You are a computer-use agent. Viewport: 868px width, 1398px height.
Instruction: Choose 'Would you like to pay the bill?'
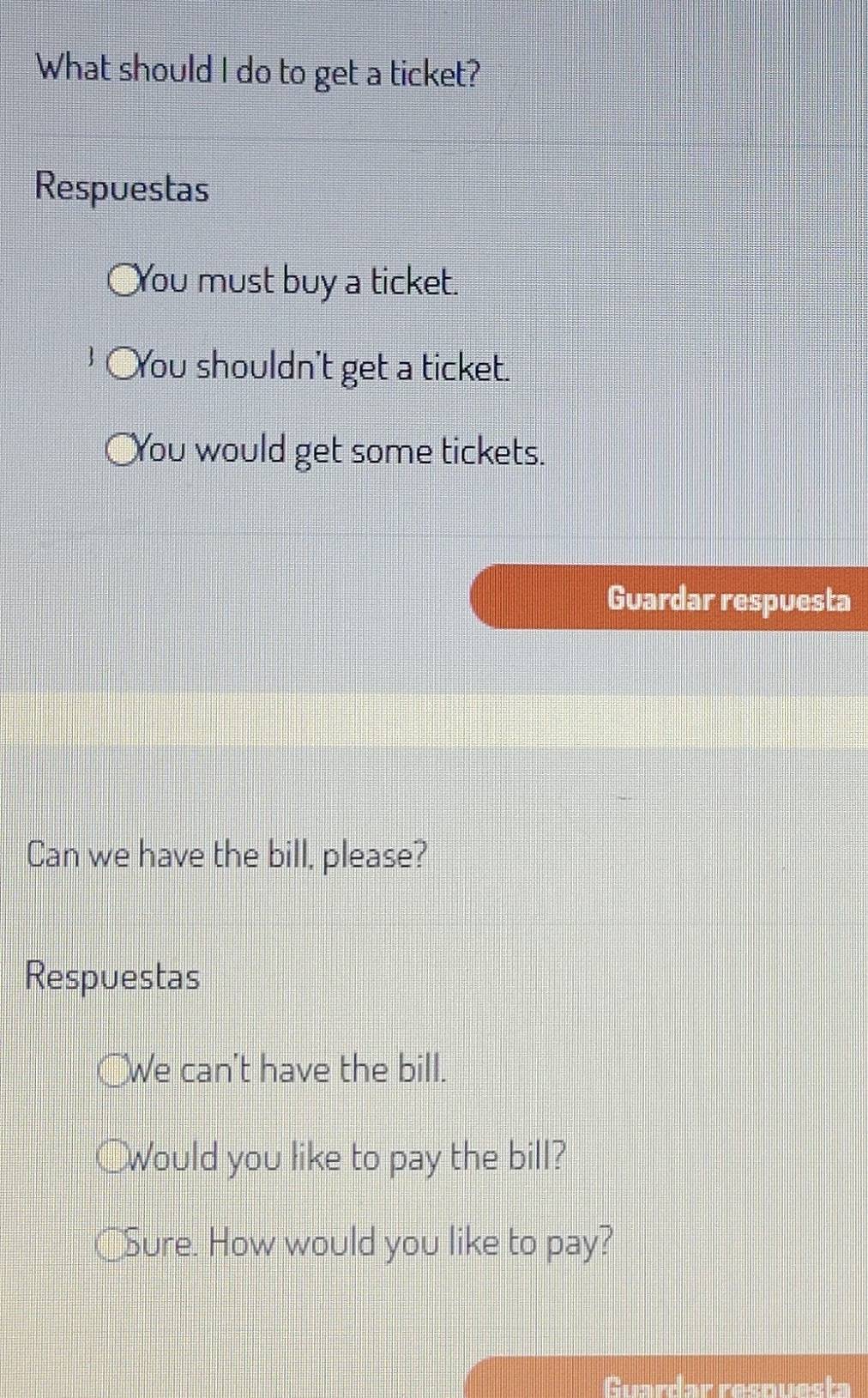coord(112,1156)
